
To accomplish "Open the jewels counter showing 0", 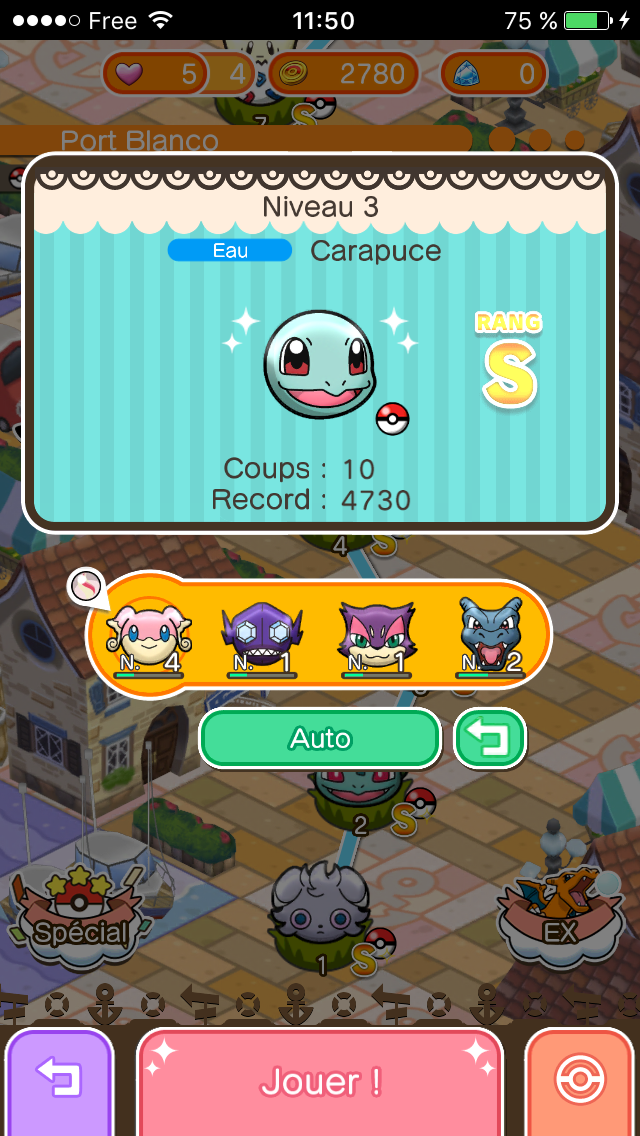I will 493,73.
